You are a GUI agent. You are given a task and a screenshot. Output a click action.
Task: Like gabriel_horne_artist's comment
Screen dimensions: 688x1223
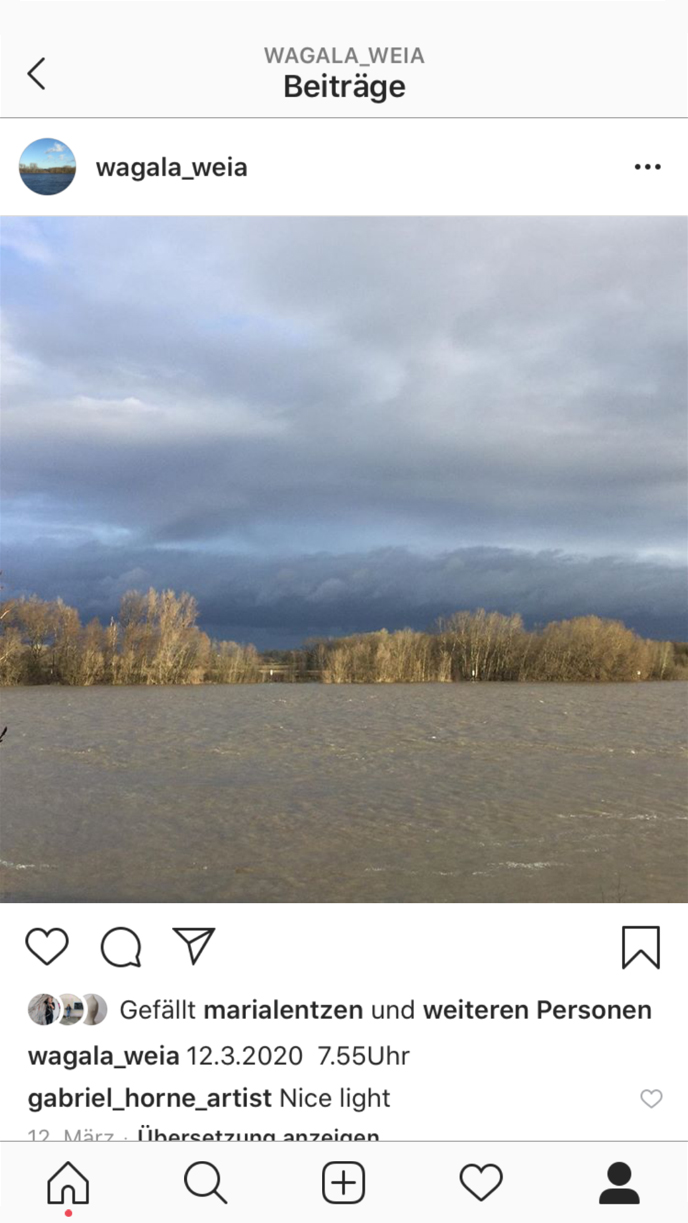coord(651,1099)
